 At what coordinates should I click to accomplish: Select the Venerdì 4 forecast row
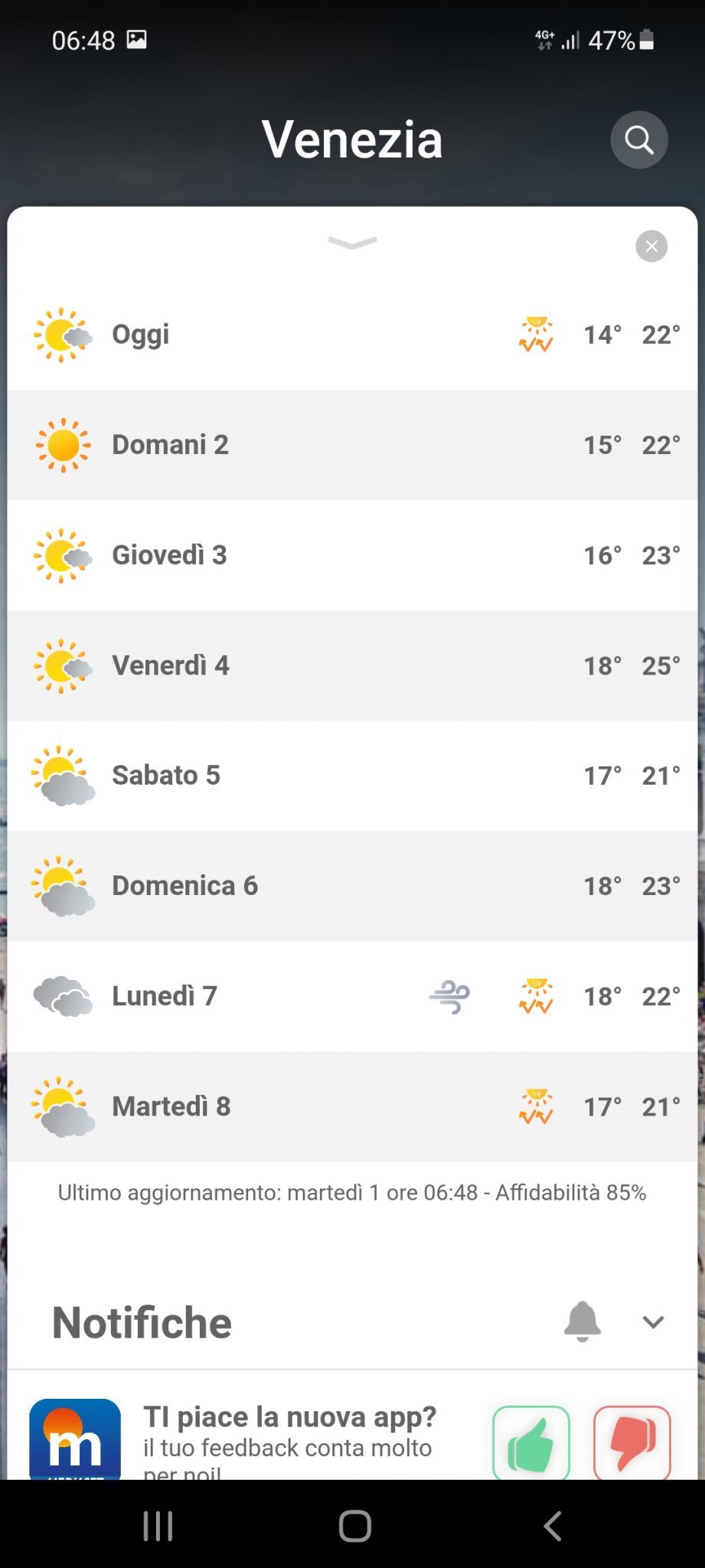pos(352,665)
